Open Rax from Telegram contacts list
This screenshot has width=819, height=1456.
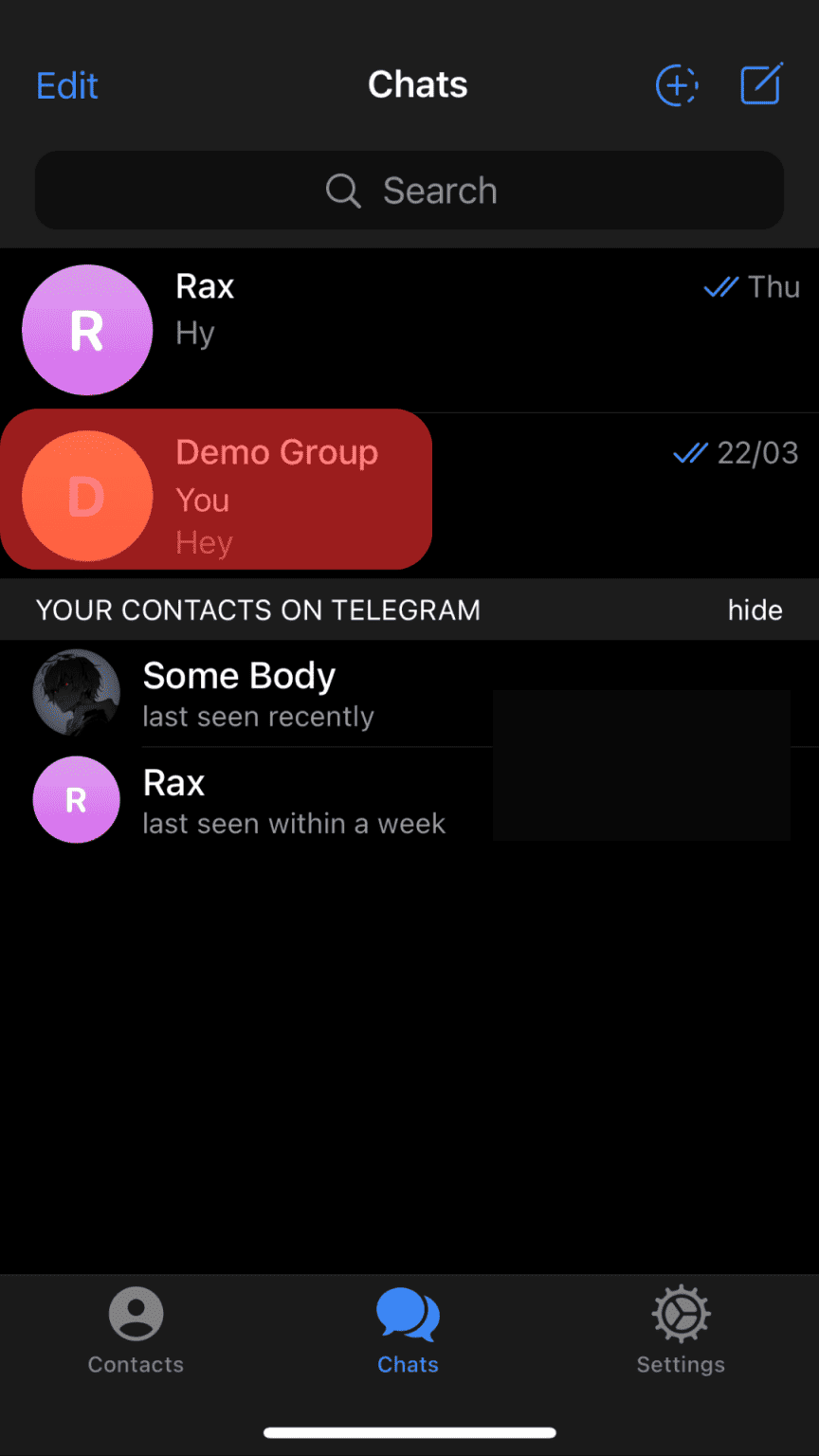click(x=284, y=800)
